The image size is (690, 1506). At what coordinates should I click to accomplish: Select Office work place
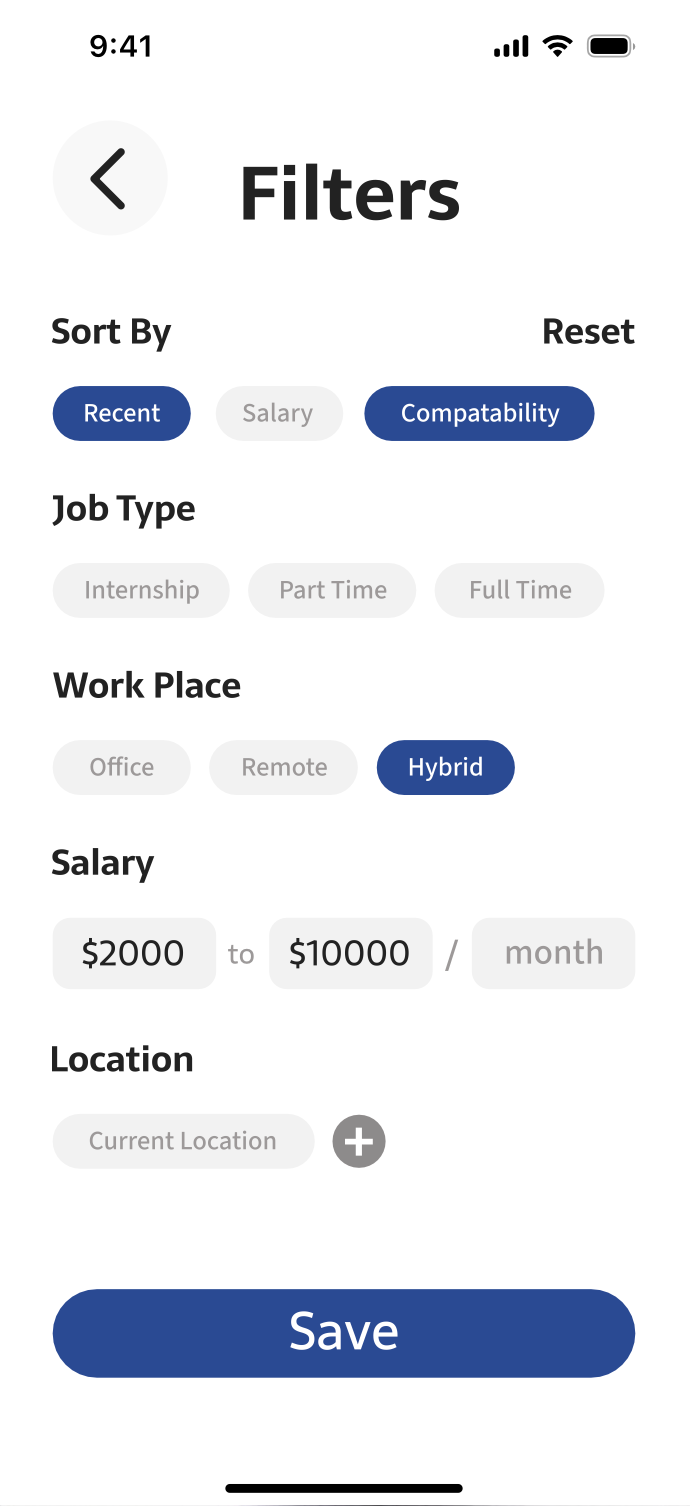pos(121,767)
